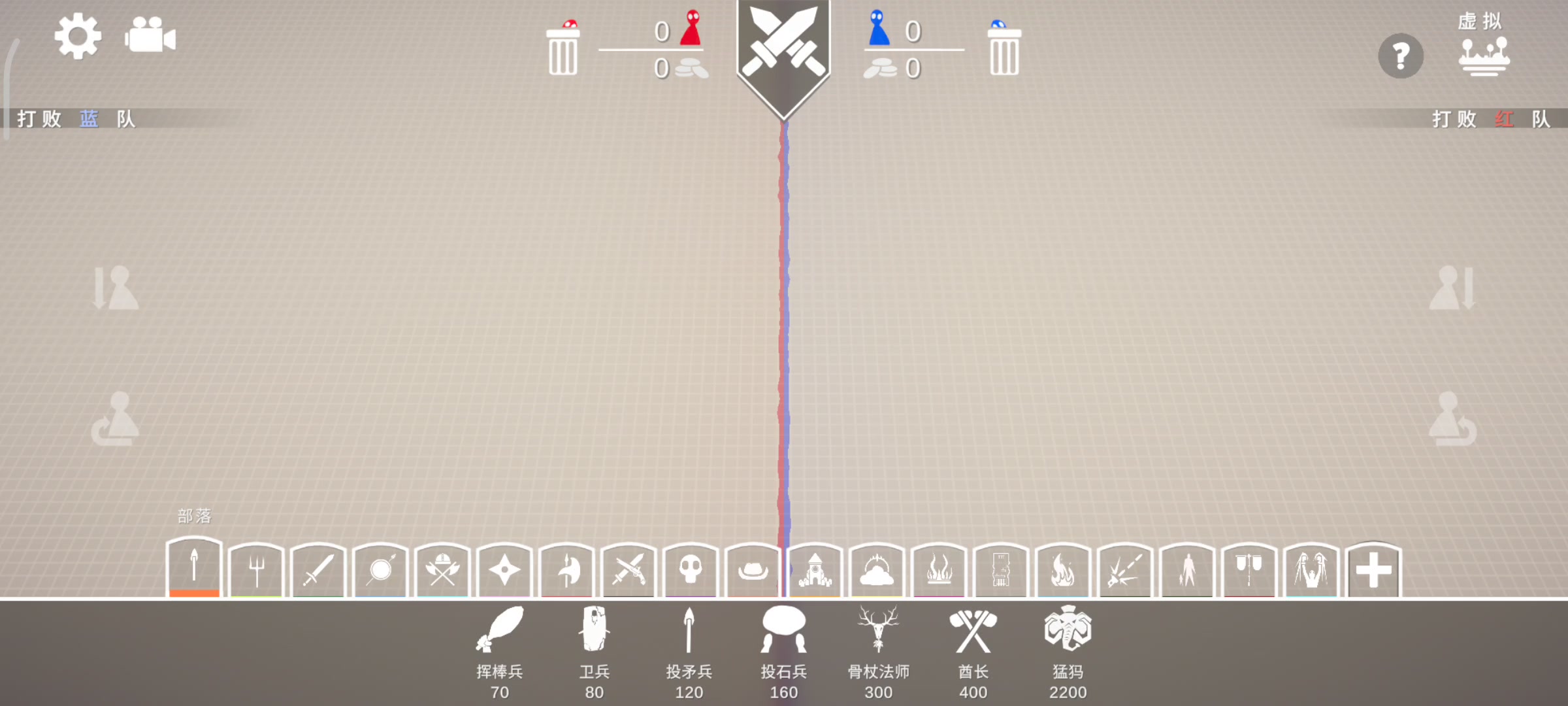Select the 投石兵 stone thrower unit

[x=783, y=652]
